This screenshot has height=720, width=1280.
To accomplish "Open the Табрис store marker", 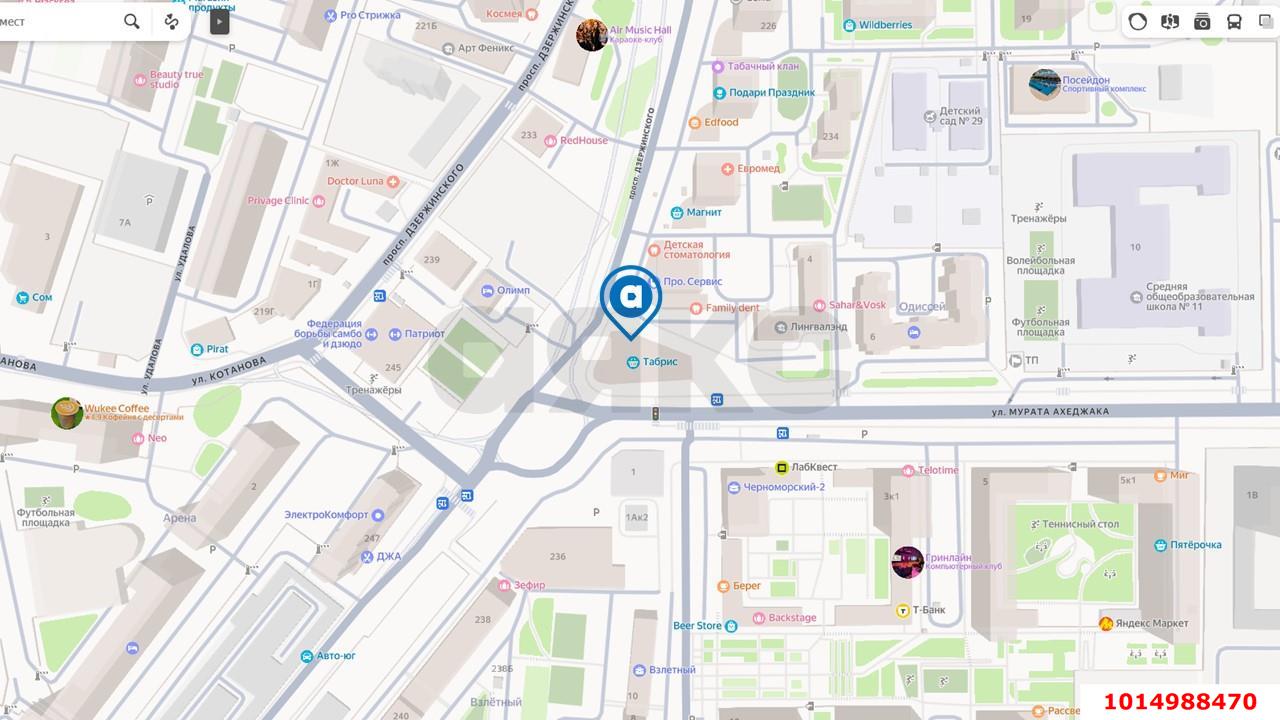I will (632, 362).
